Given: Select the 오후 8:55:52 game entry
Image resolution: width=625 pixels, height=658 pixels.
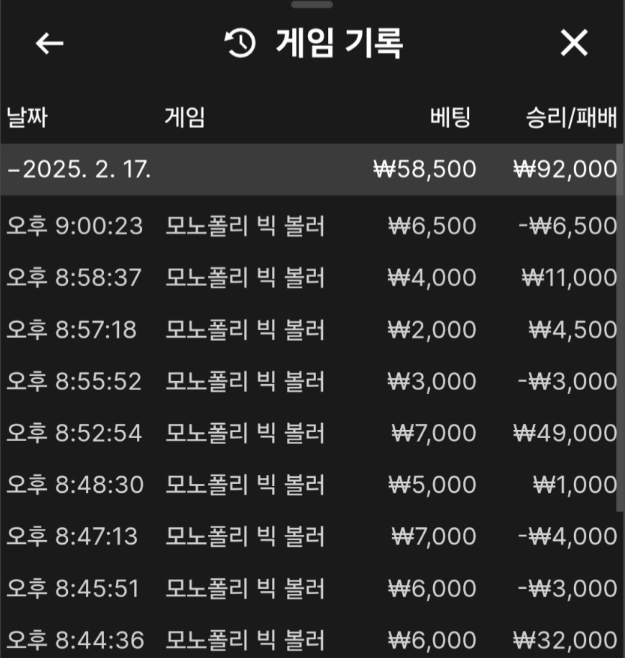Looking at the screenshot, I should (x=310, y=381).
